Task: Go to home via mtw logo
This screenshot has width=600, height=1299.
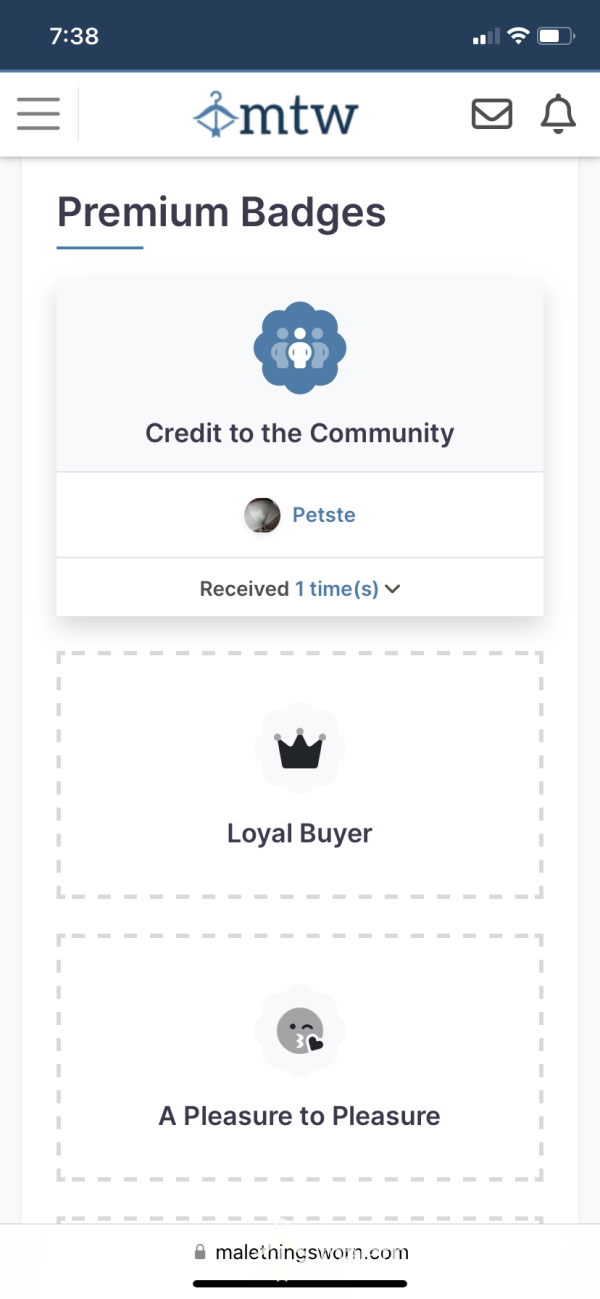Action: (x=275, y=114)
